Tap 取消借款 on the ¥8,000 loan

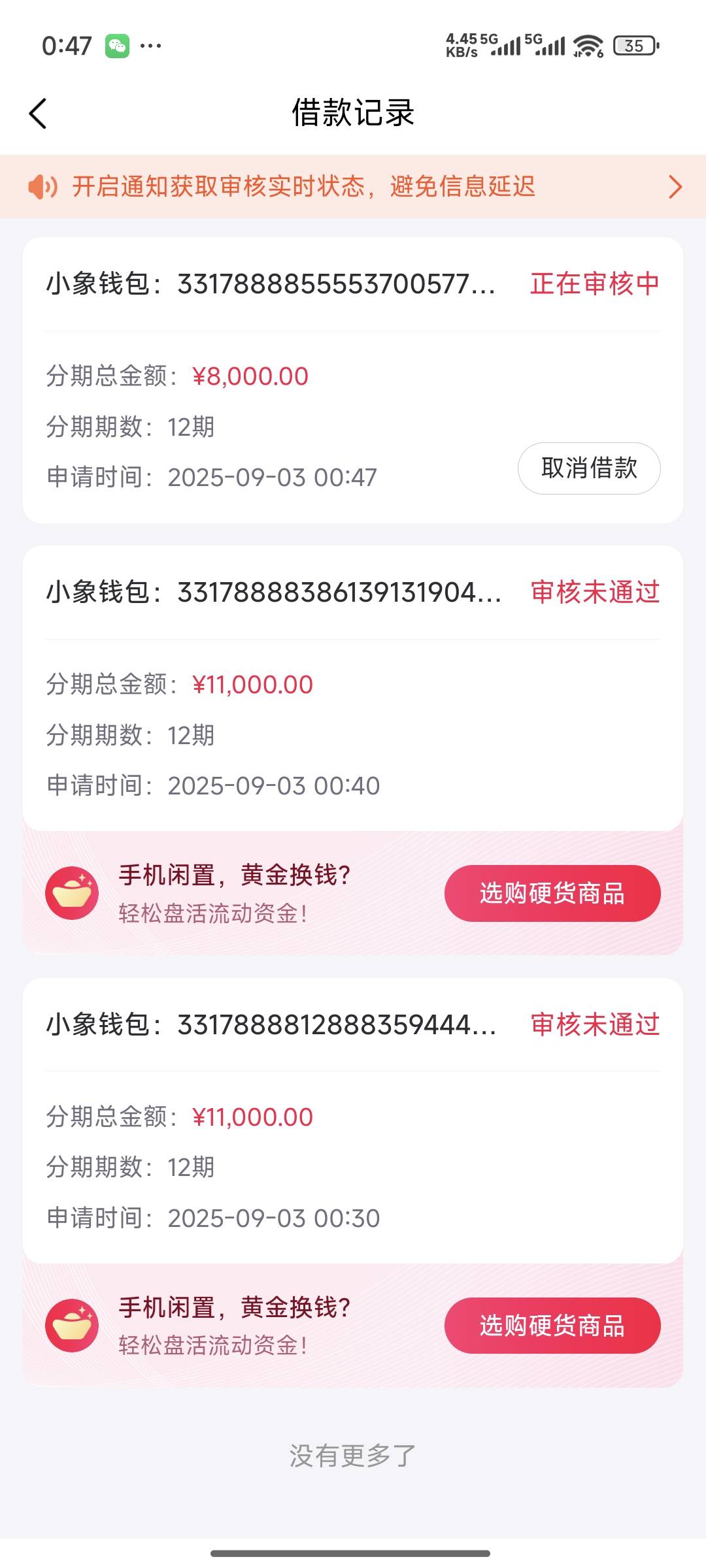click(x=589, y=468)
